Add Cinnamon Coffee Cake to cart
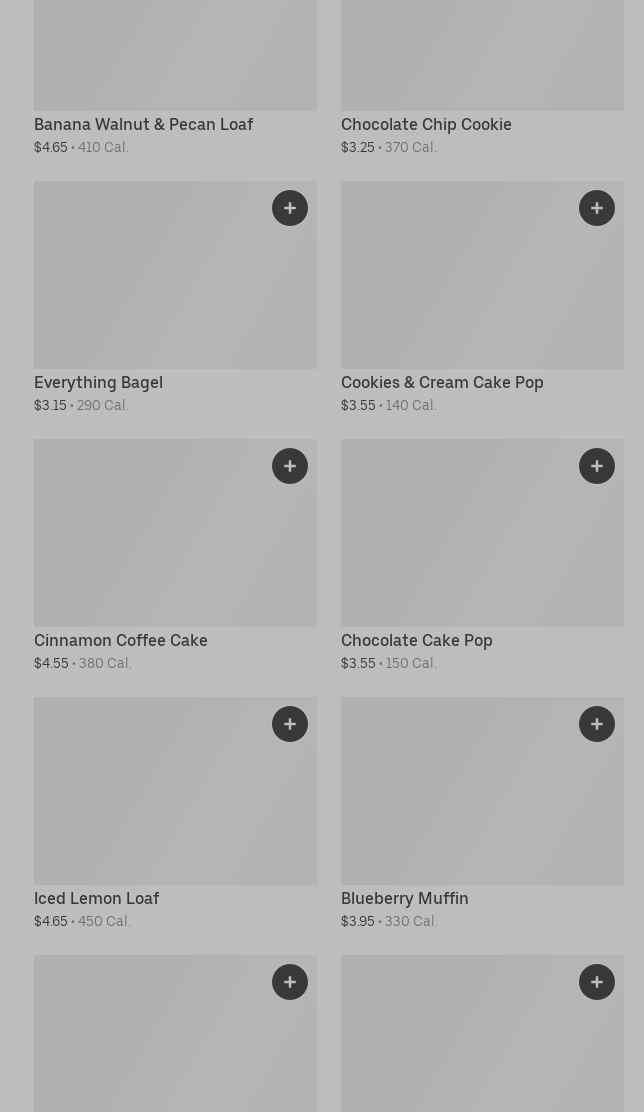This screenshot has width=644, height=1112. coord(290,466)
